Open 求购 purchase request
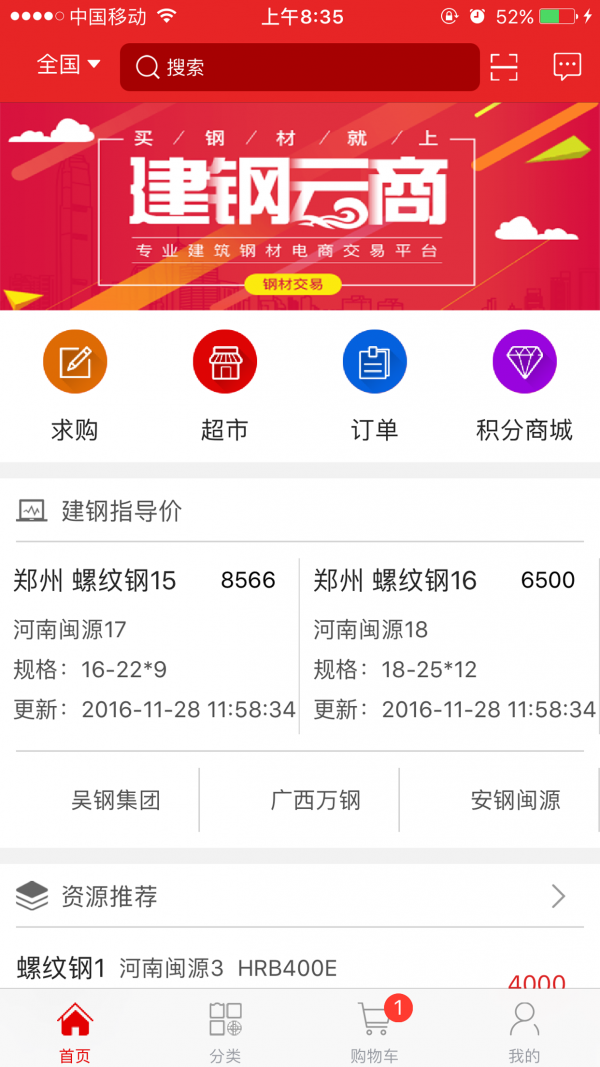Viewport: 600px width, 1067px height. tap(75, 386)
